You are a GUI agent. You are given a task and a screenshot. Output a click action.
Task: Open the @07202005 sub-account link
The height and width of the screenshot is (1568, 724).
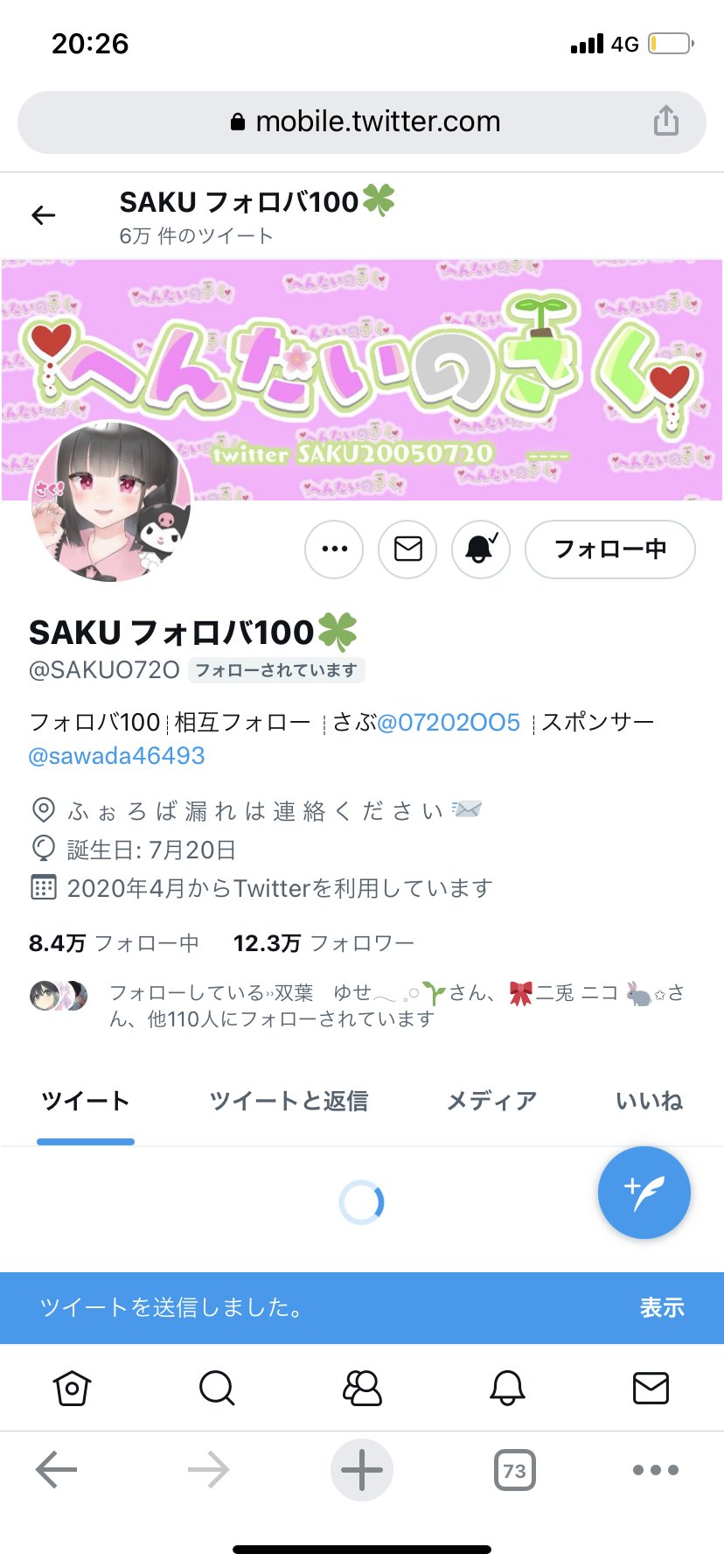pos(449,722)
